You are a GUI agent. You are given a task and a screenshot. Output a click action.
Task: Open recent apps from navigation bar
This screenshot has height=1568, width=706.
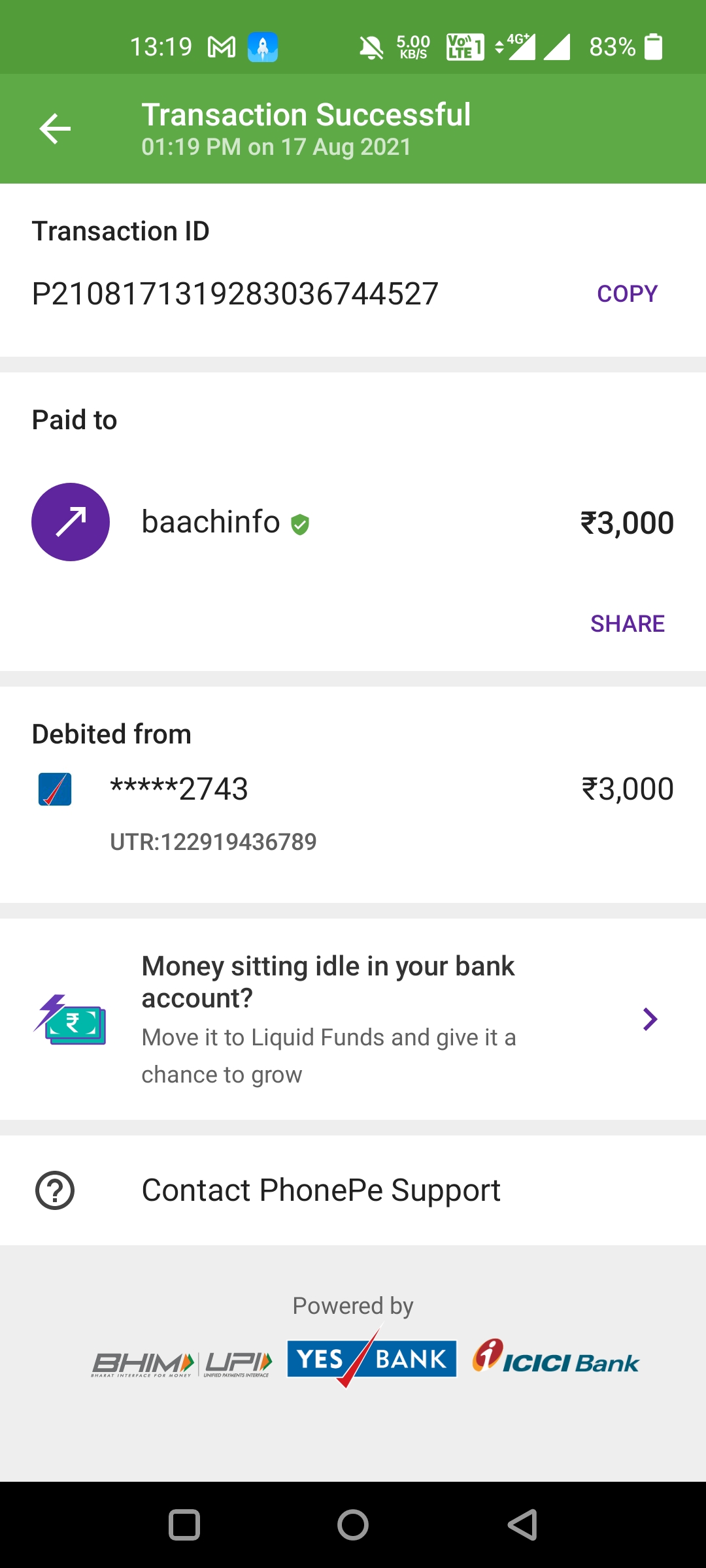(184, 1525)
